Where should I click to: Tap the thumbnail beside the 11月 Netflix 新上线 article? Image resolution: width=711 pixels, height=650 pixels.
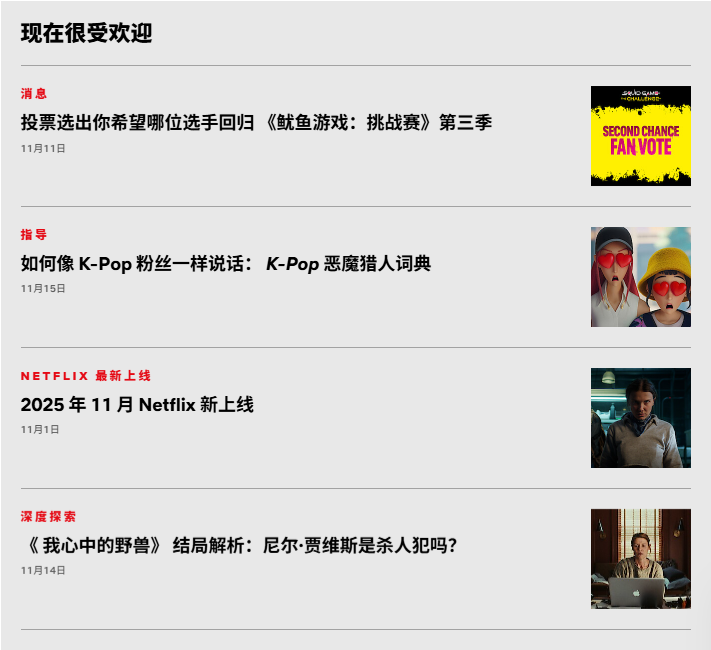640,418
